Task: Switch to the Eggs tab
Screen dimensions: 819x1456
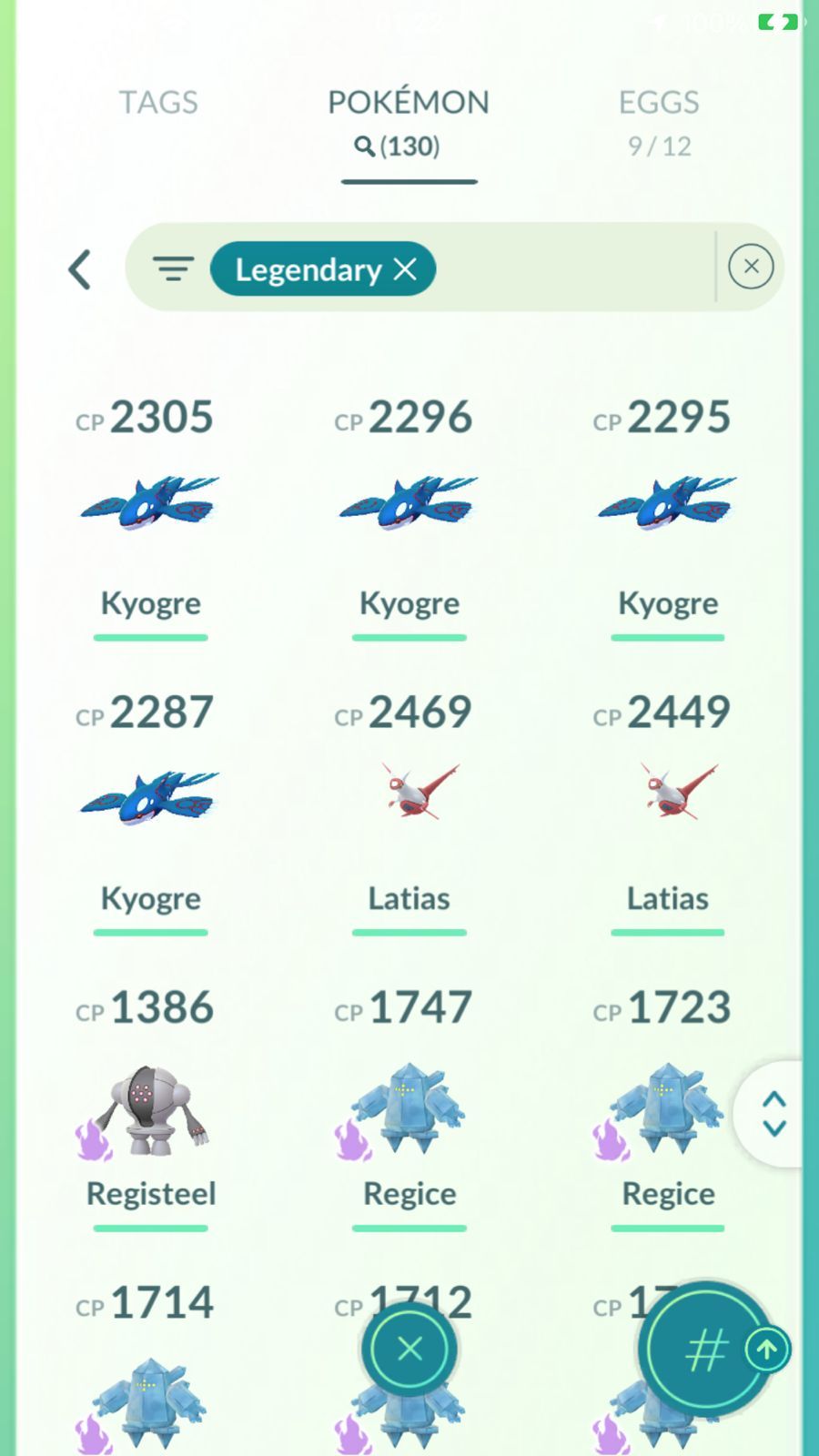Action: pos(659,120)
